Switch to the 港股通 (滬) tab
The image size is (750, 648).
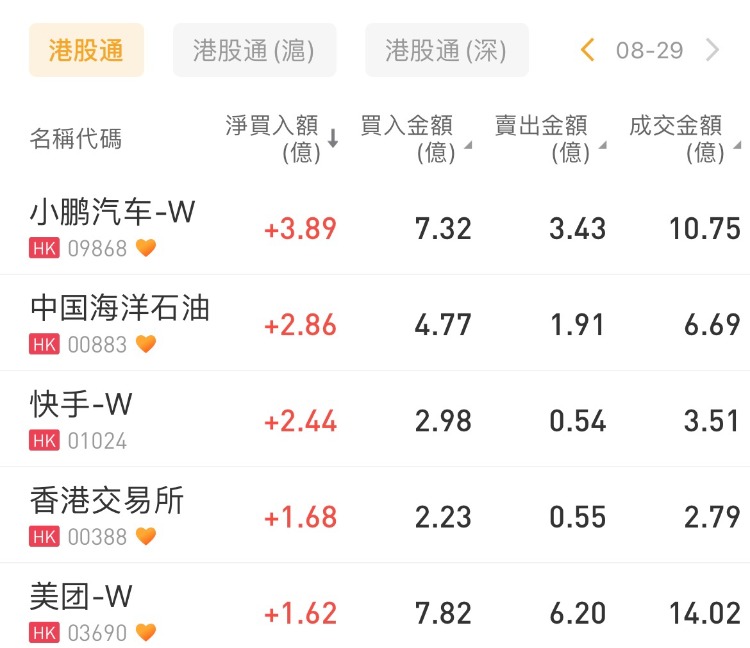tap(254, 51)
